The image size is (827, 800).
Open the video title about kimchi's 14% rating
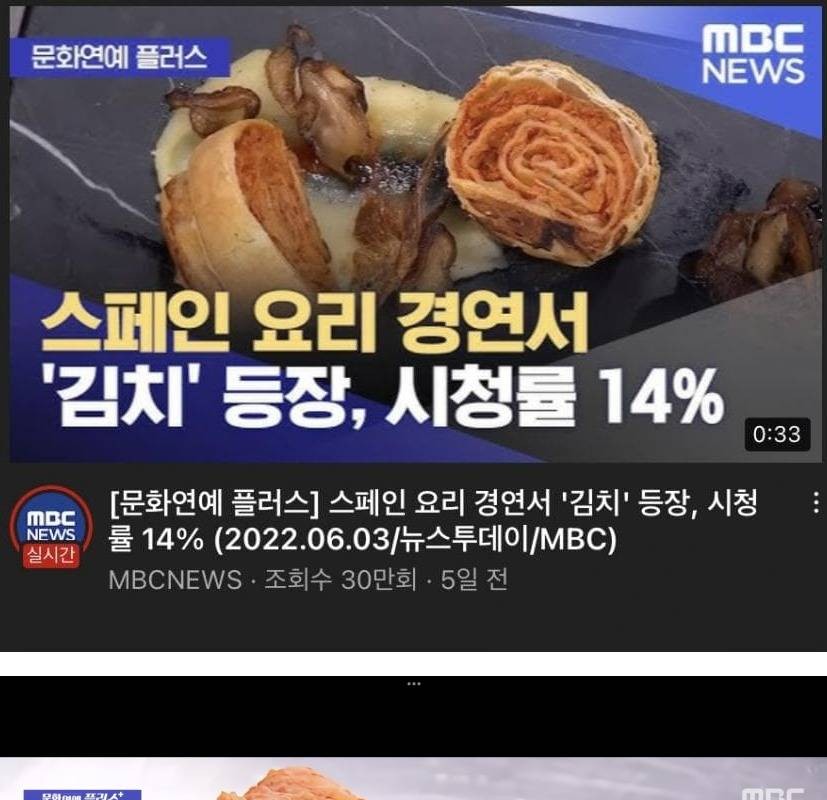point(433,522)
